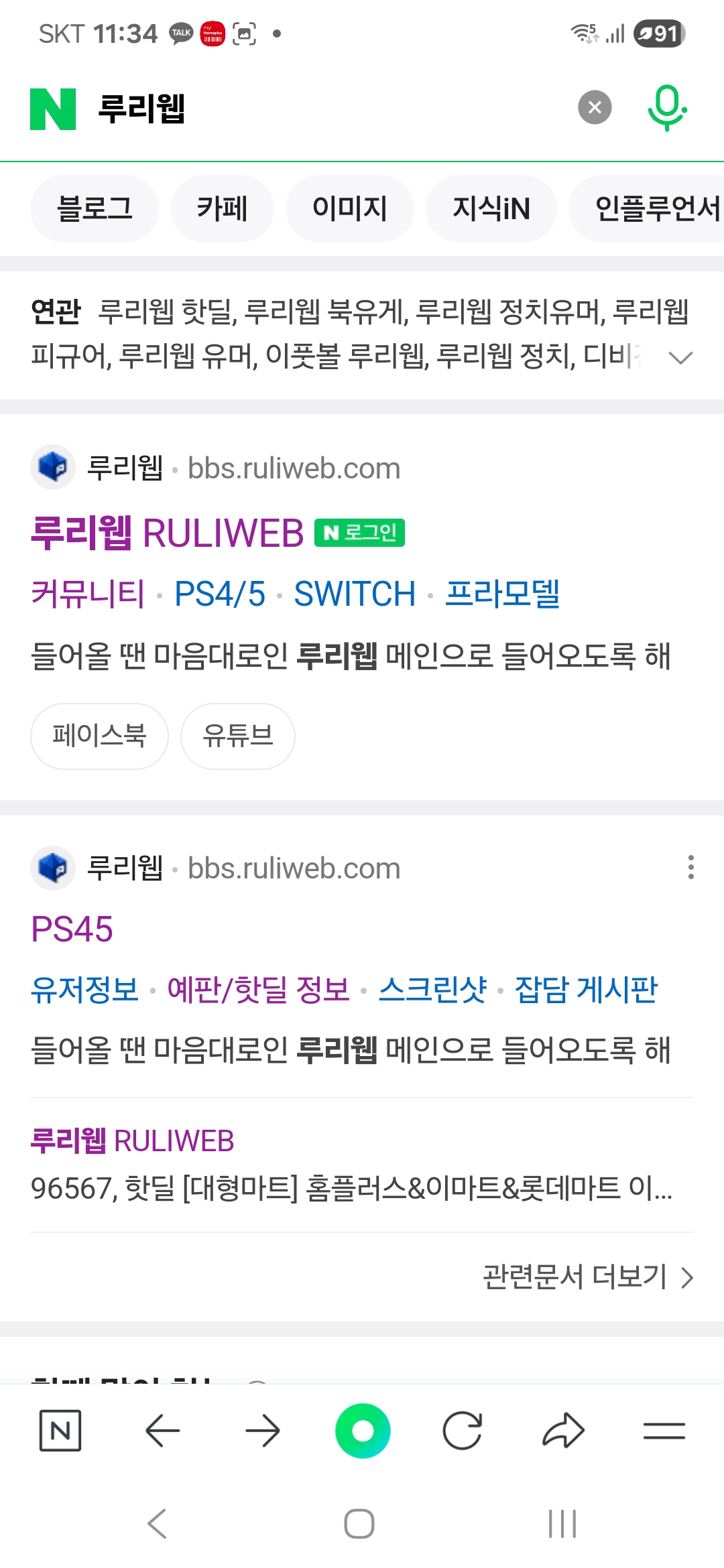Tap the green Naver home button

pos(363,1431)
